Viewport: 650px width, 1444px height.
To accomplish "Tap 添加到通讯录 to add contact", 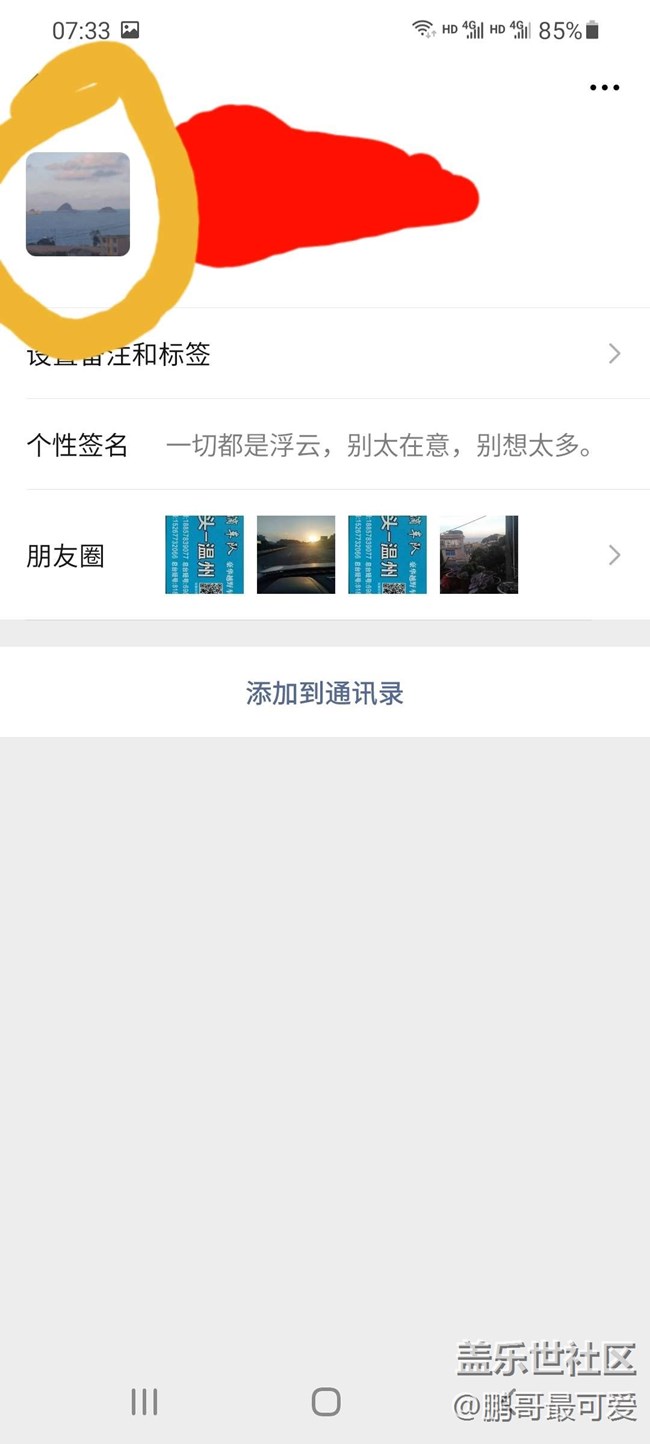I will 324,693.
